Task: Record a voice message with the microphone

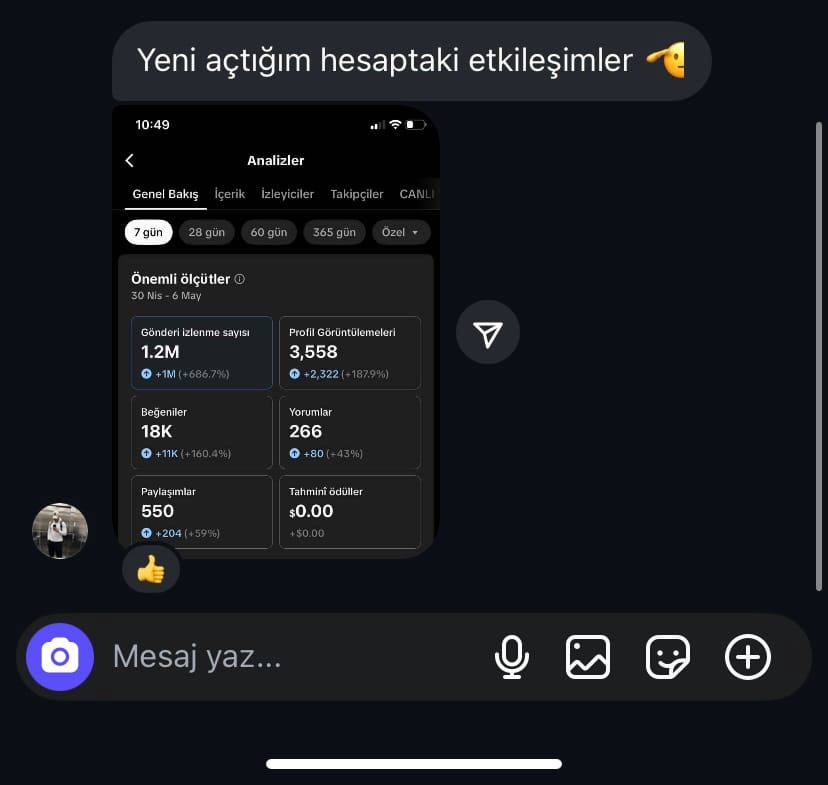Action: [x=512, y=657]
